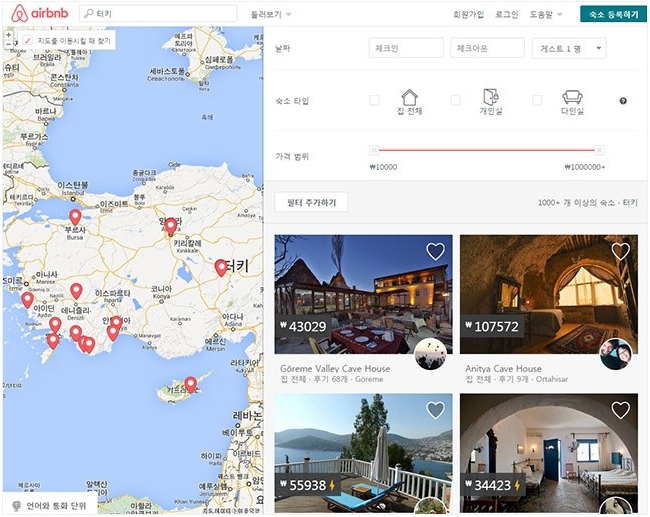Zoom in on the map with plus button
The height and width of the screenshot is (517, 650).
(10, 34)
